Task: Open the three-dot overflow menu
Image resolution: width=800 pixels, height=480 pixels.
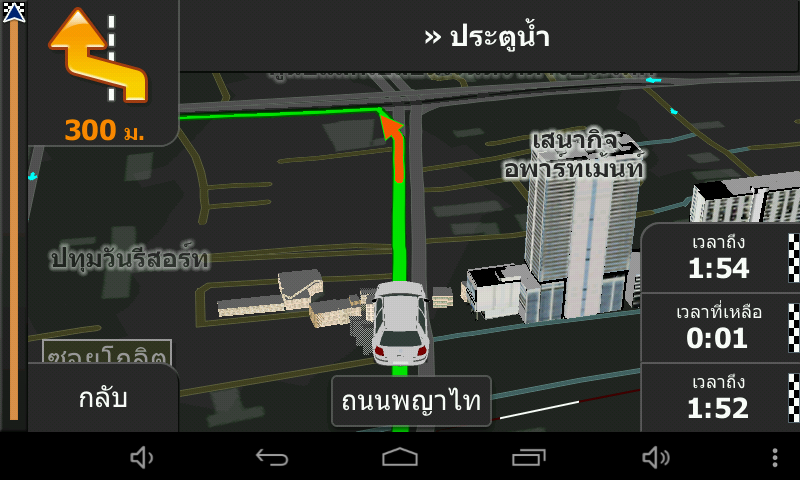Action: (x=775, y=458)
